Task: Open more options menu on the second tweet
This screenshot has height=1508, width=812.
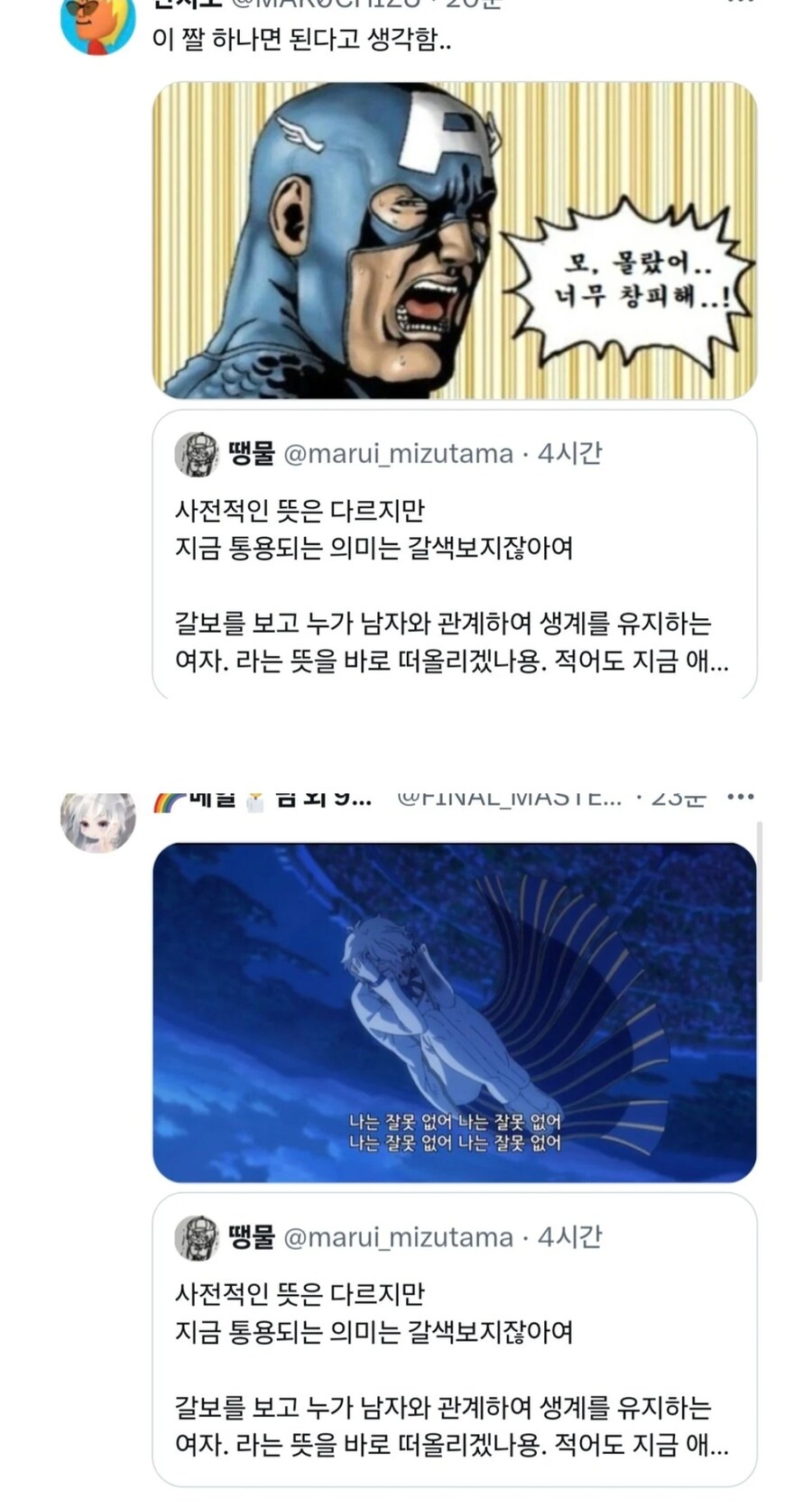Action: point(743,798)
